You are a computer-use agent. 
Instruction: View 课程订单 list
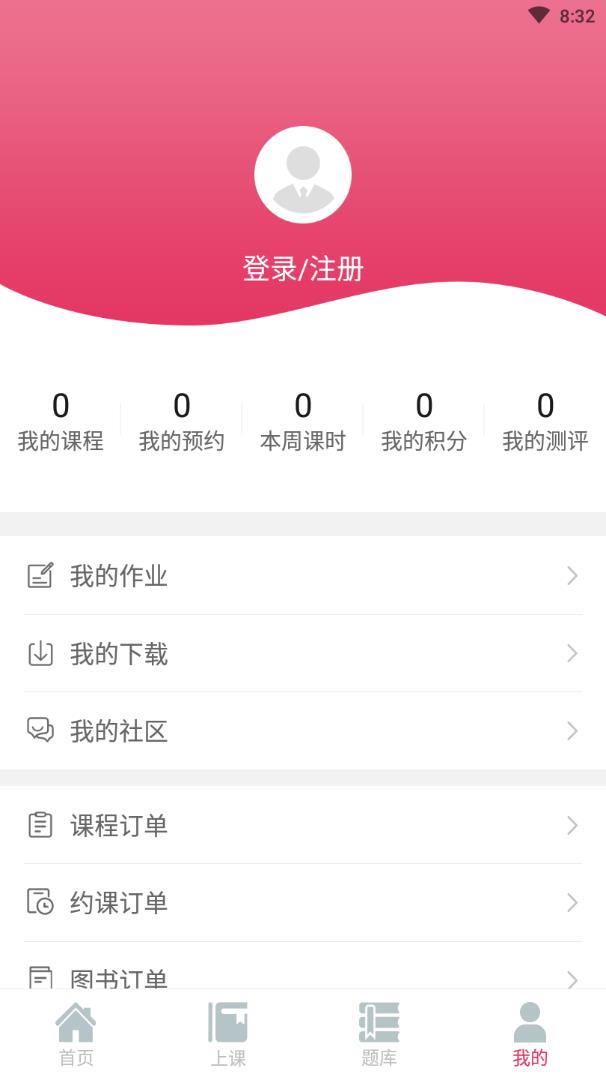point(303,825)
